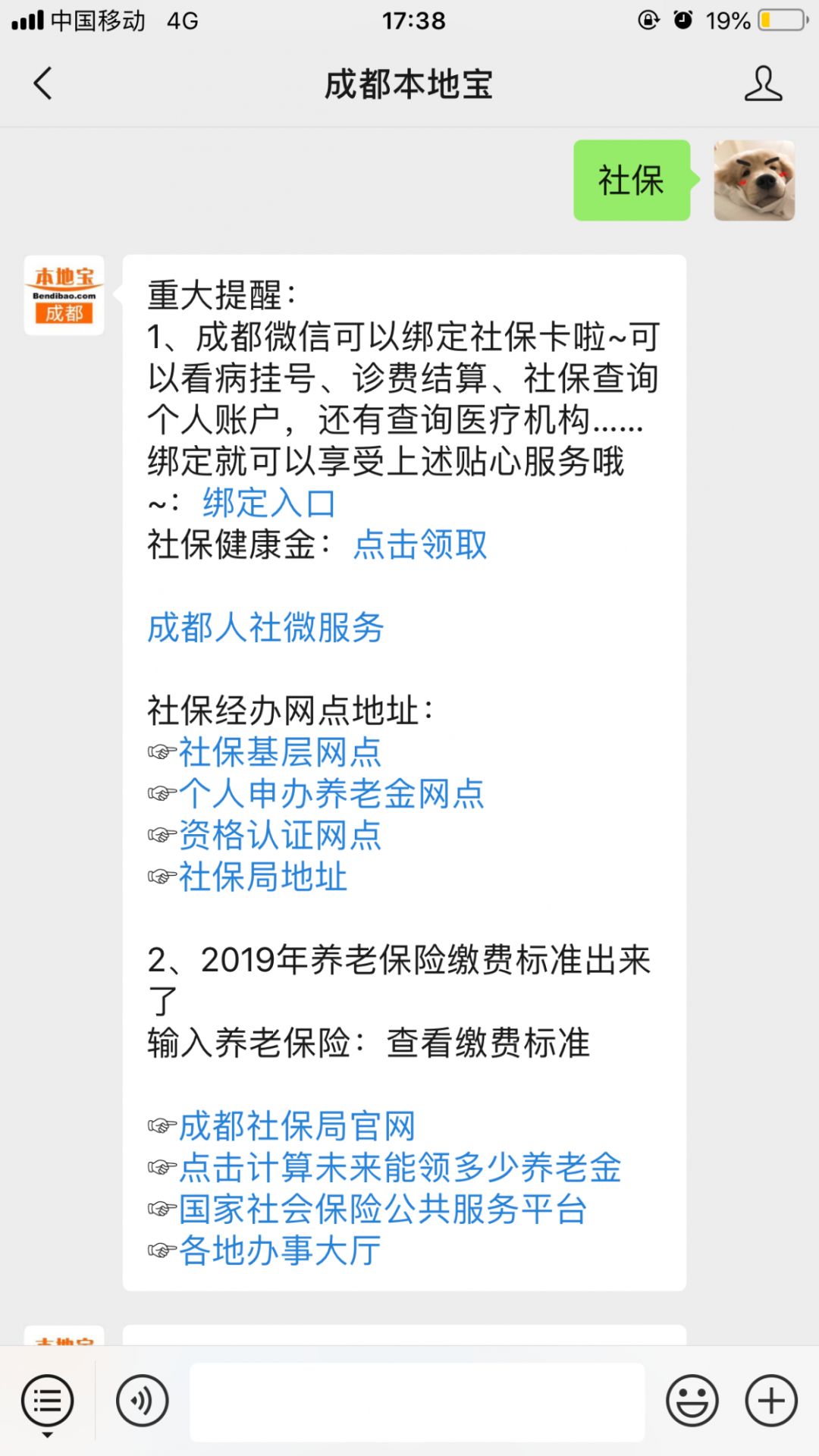Open 国家社会保险公共服务平台

click(x=382, y=1210)
